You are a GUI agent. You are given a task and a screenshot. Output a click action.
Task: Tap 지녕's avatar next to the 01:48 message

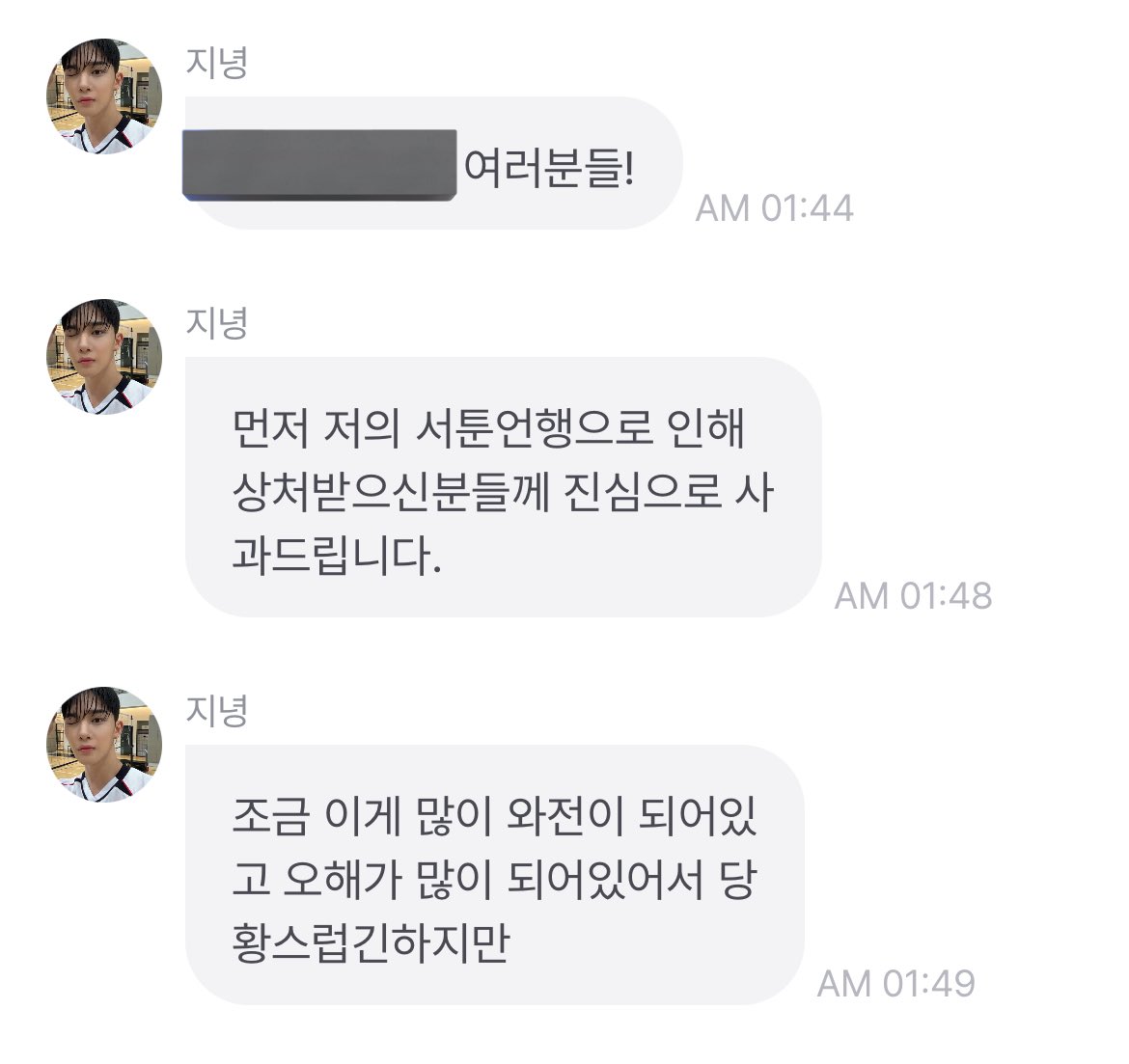point(104,357)
